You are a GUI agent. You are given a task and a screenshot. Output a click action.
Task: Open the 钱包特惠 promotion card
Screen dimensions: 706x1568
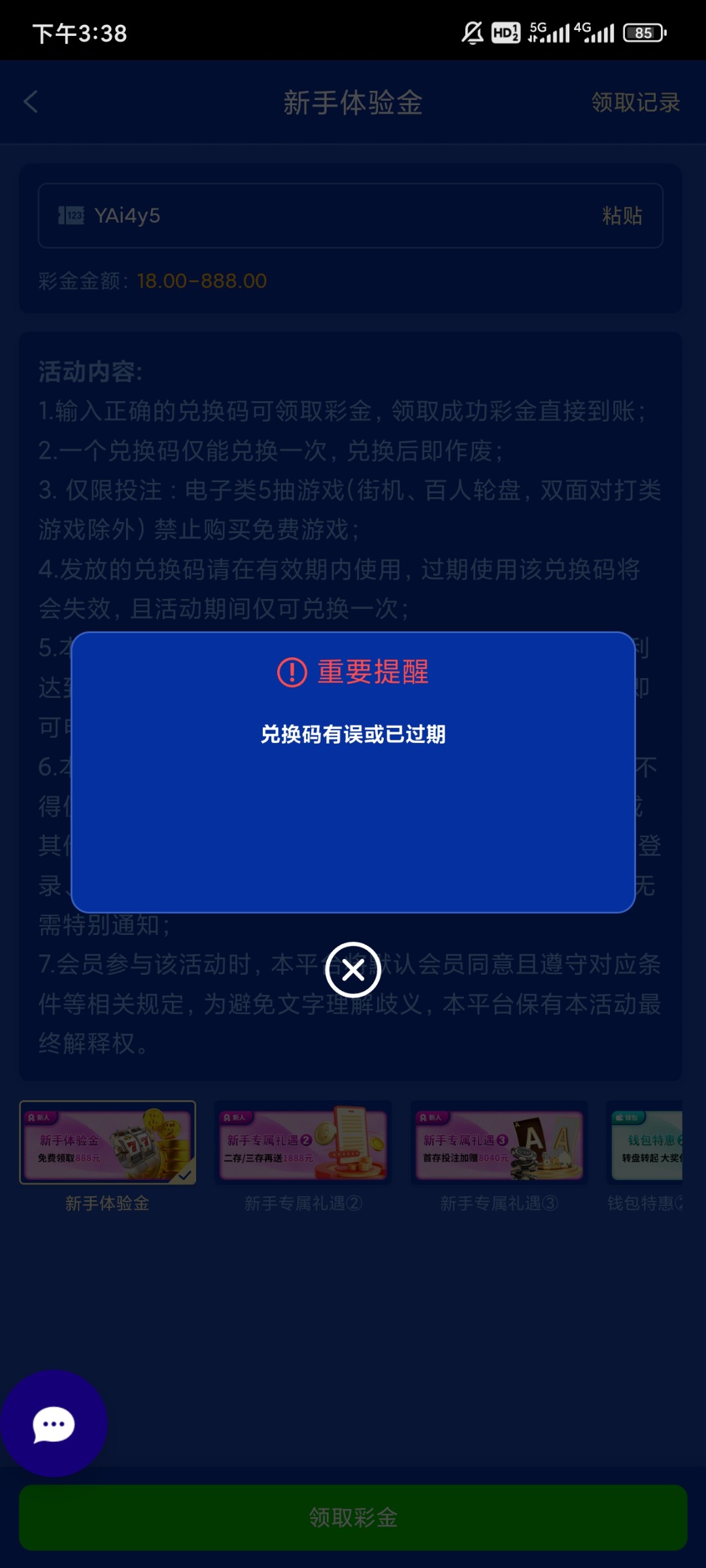647,1143
